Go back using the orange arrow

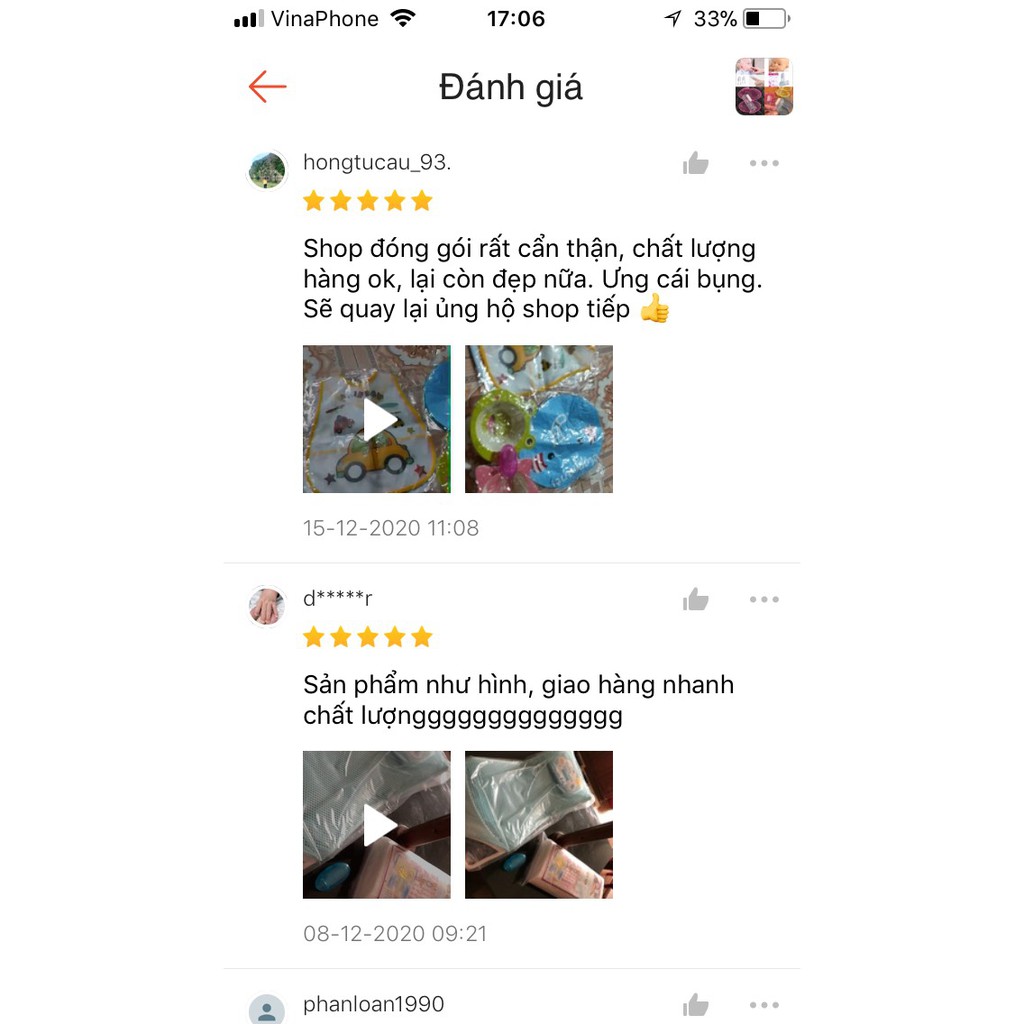(x=267, y=87)
